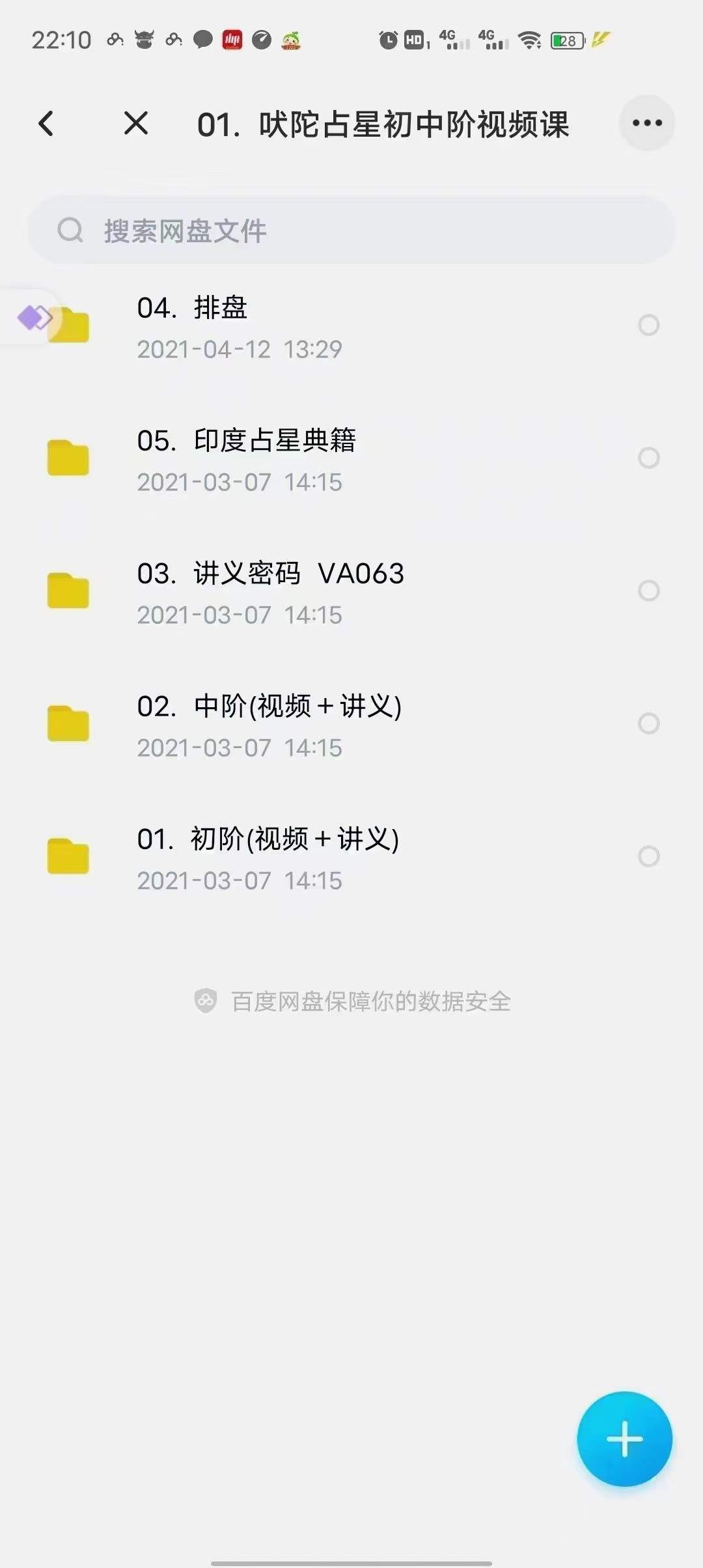Image resolution: width=703 pixels, height=1568 pixels.
Task: Open the 05. 印度占星典籍 folder
Action: coord(325,460)
